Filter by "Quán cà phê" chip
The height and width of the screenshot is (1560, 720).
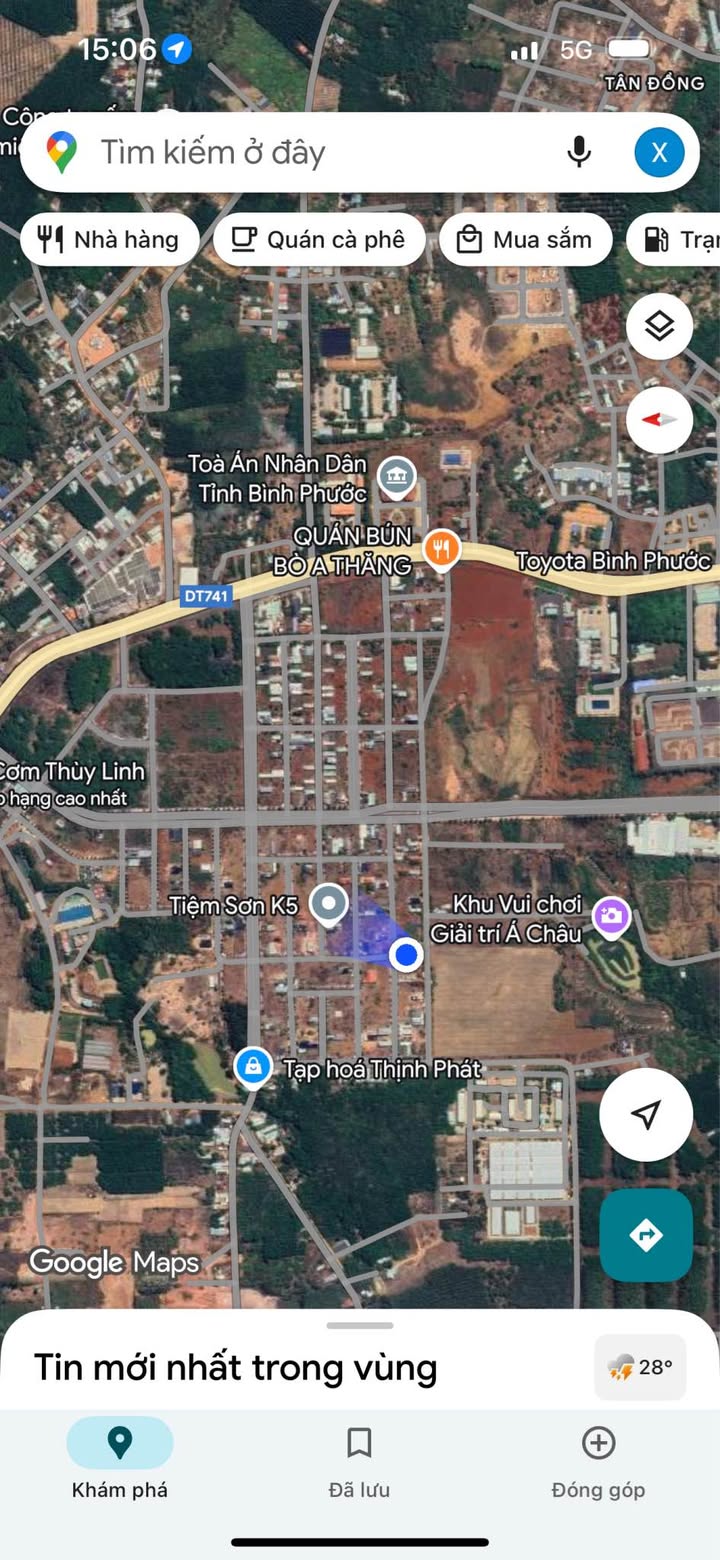click(319, 240)
